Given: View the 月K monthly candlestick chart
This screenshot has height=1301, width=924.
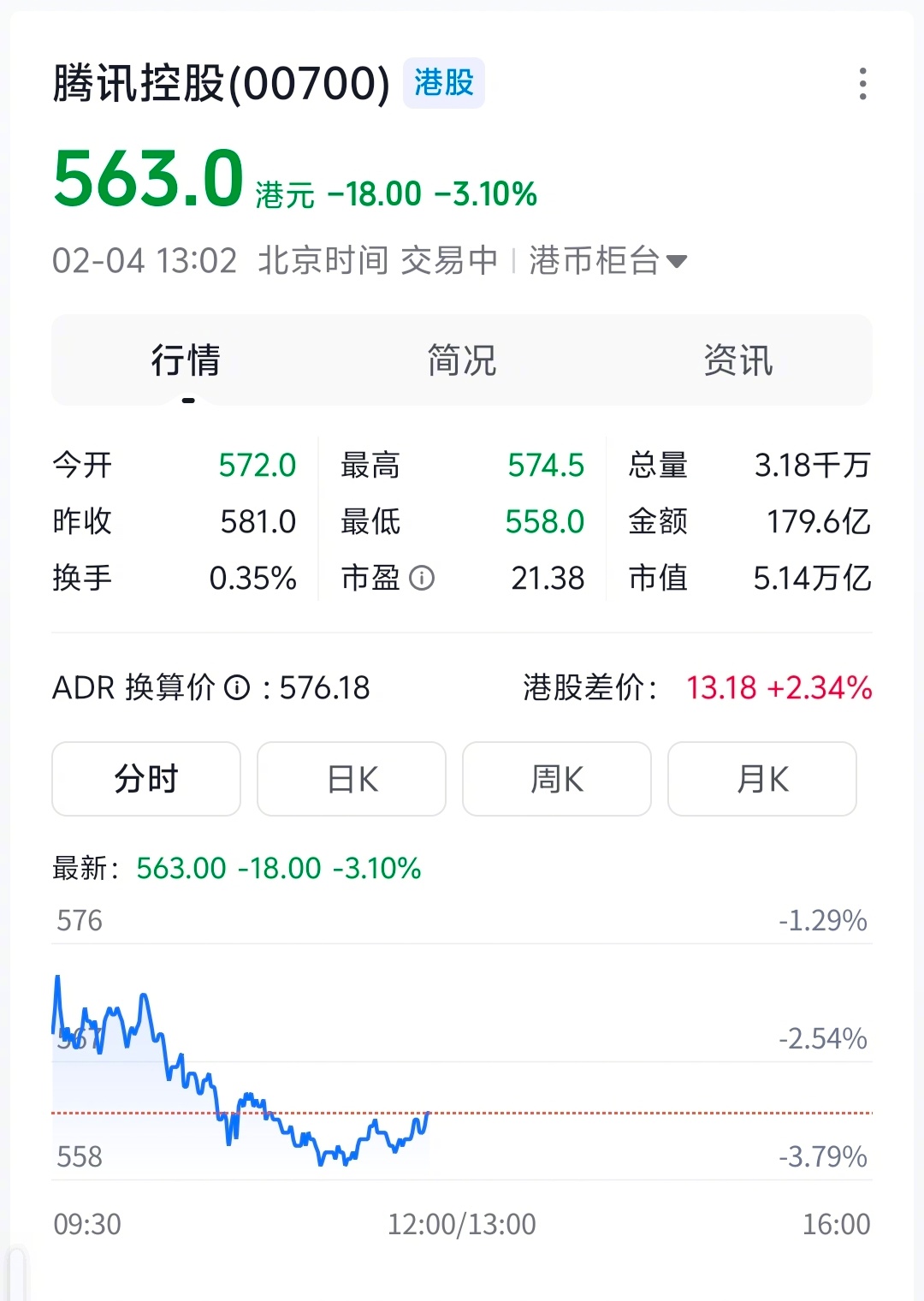Looking at the screenshot, I should [761, 779].
